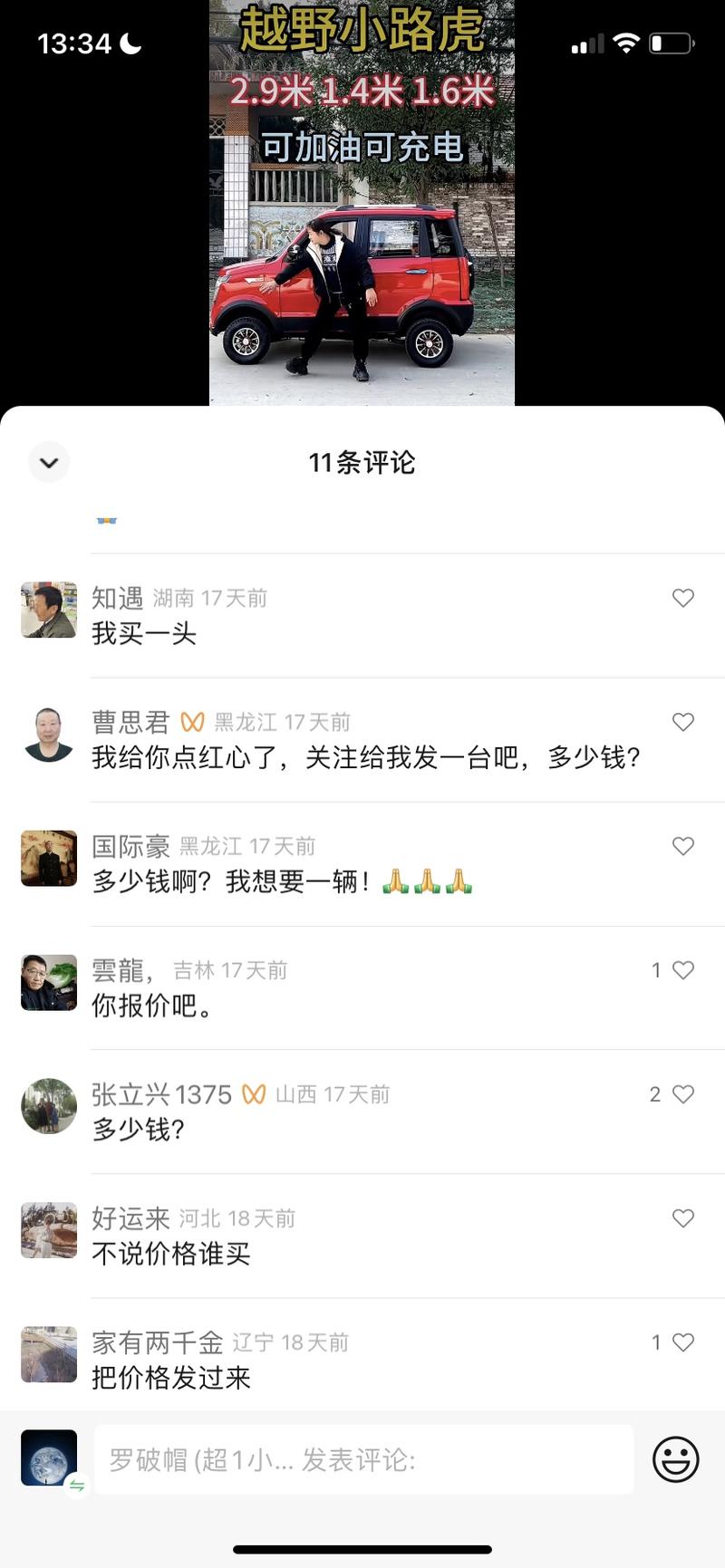Viewport: 725px width, 1568px height.
Task: Tap the badge icon next to 张立兴 1375
Action: 254,1094
